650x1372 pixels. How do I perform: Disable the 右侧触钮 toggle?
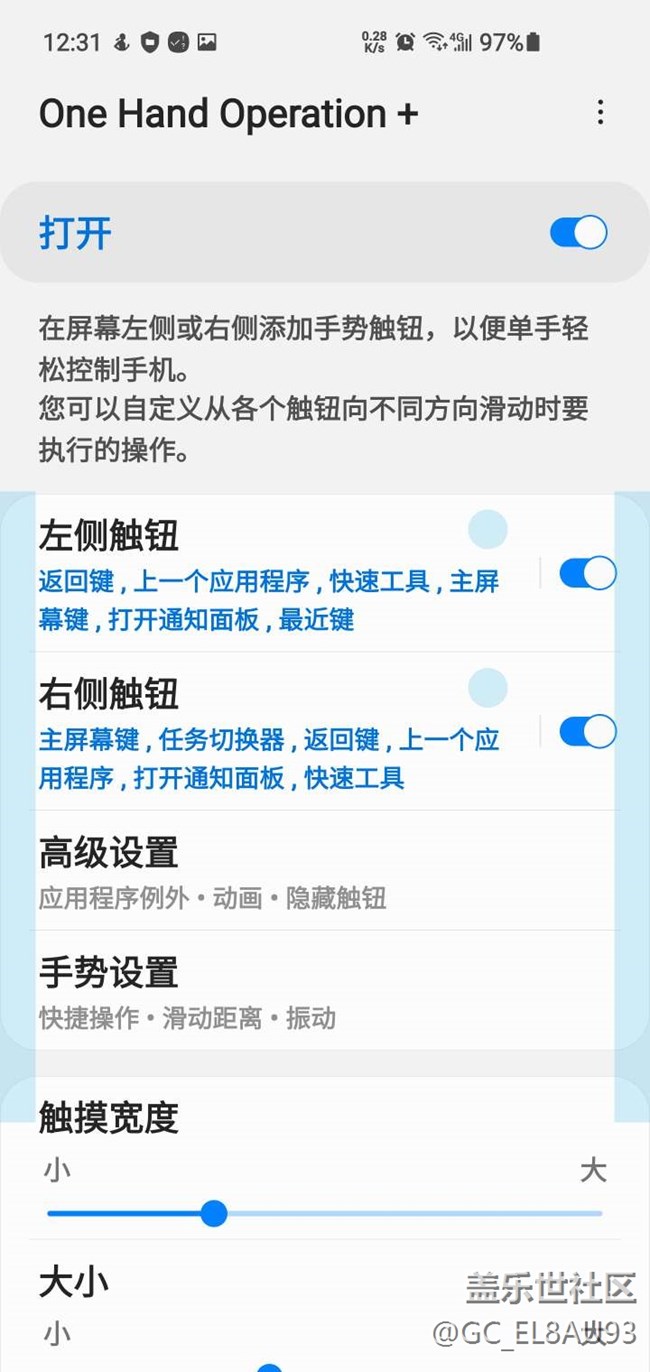click(587, 731)
